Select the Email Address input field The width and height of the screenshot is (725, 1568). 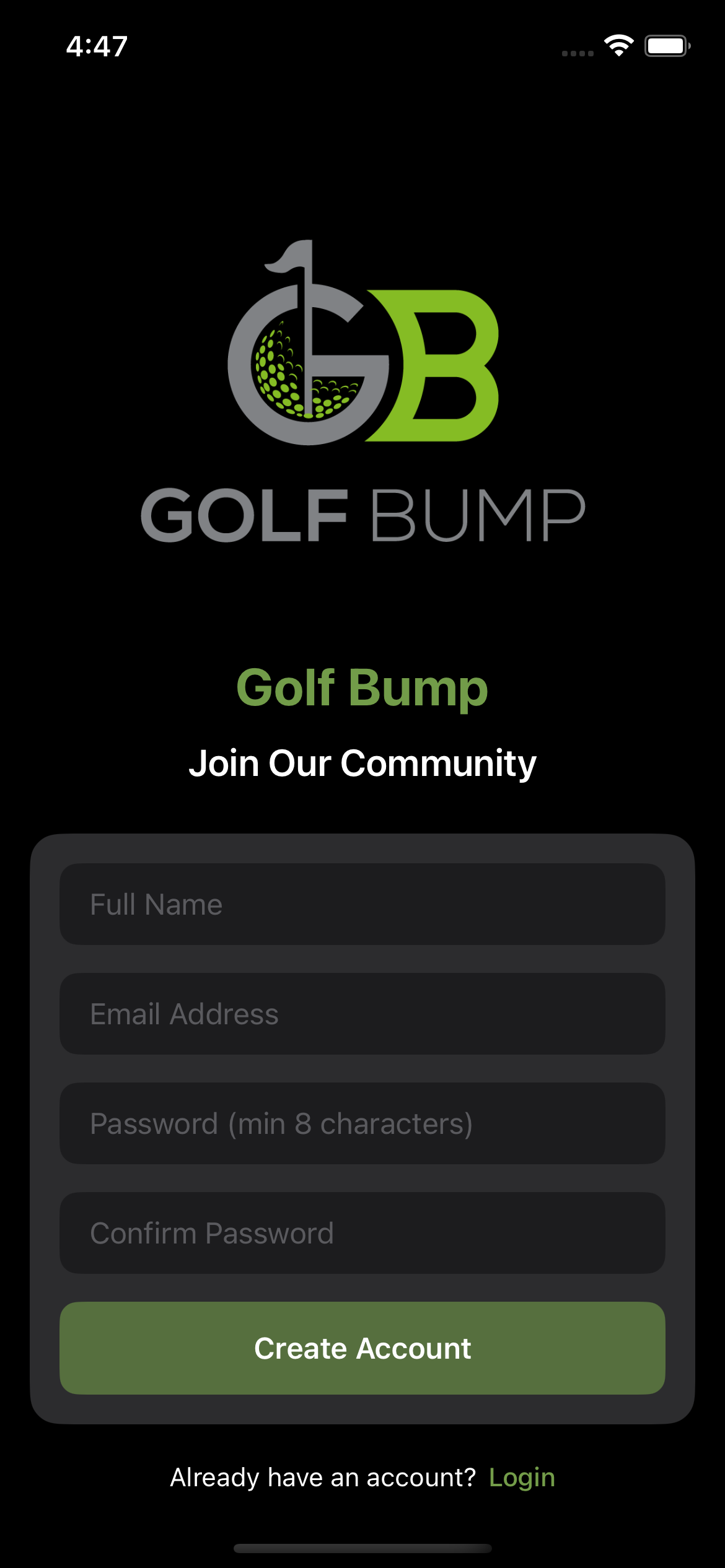[362, 1014]
